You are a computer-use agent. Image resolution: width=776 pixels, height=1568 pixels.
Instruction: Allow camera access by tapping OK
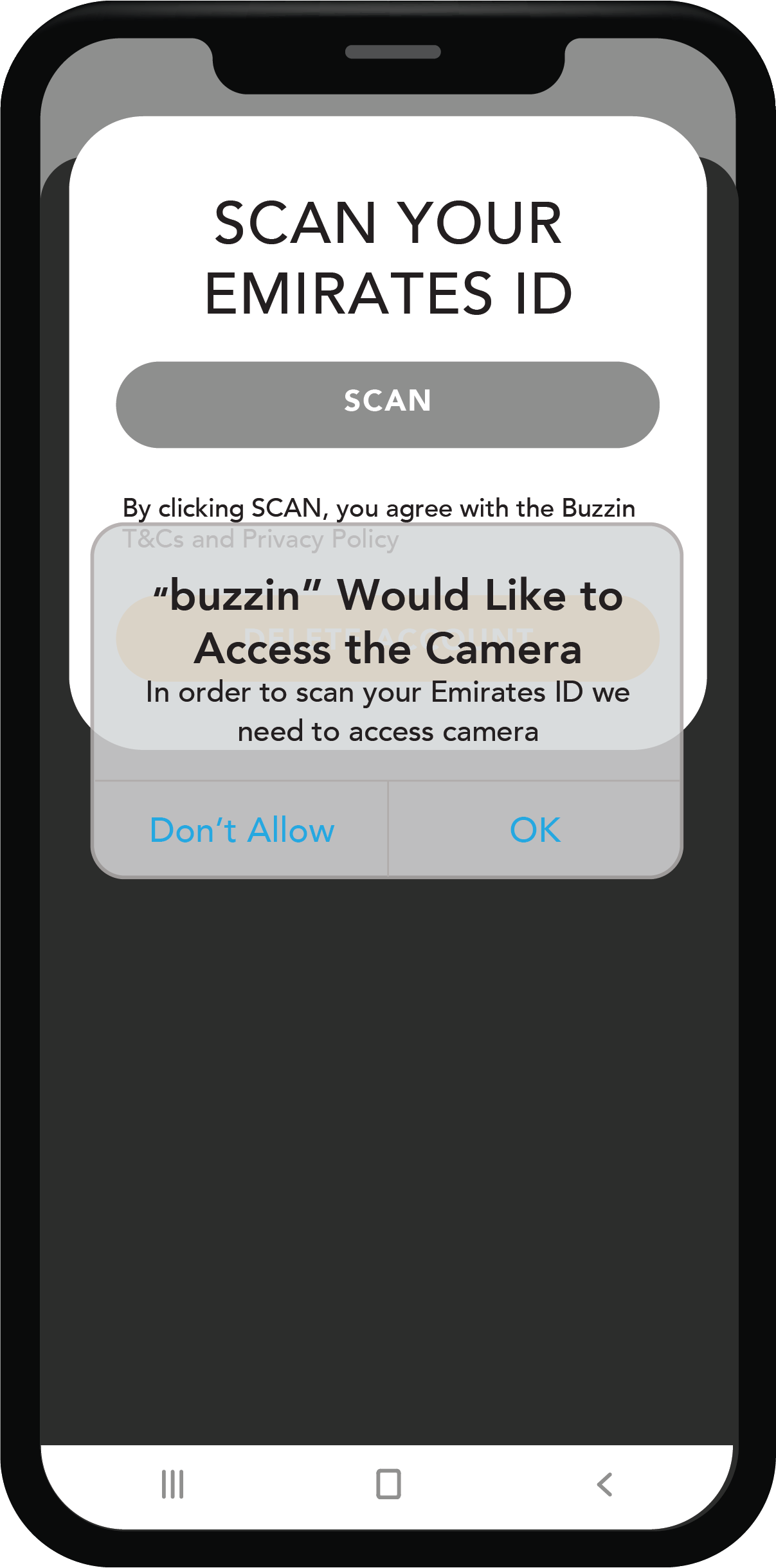coord(535,830)
